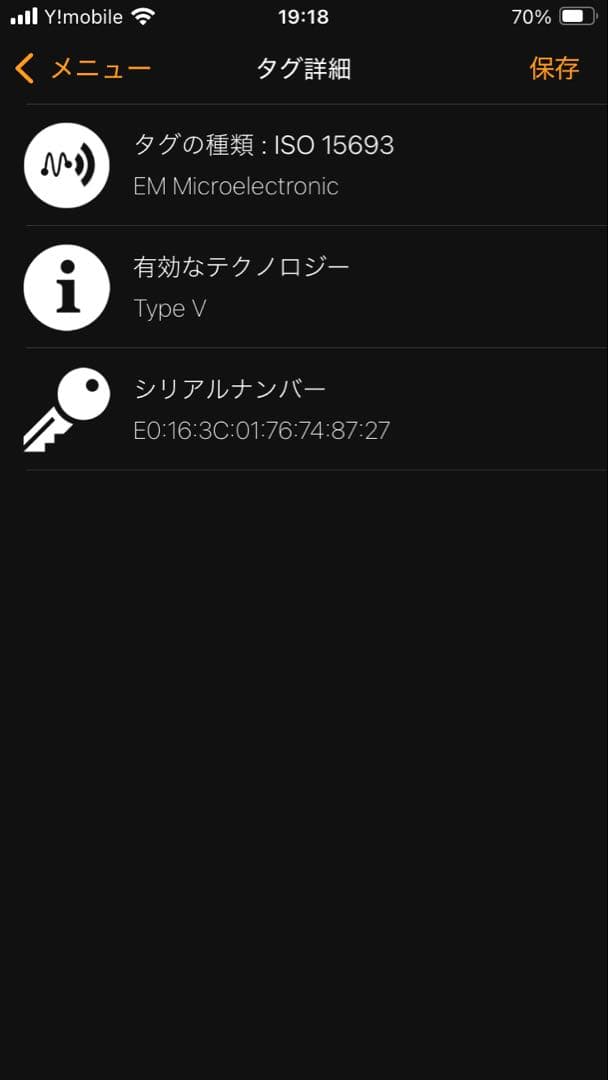Tap 保存 to save the tag

pos(554,68)
